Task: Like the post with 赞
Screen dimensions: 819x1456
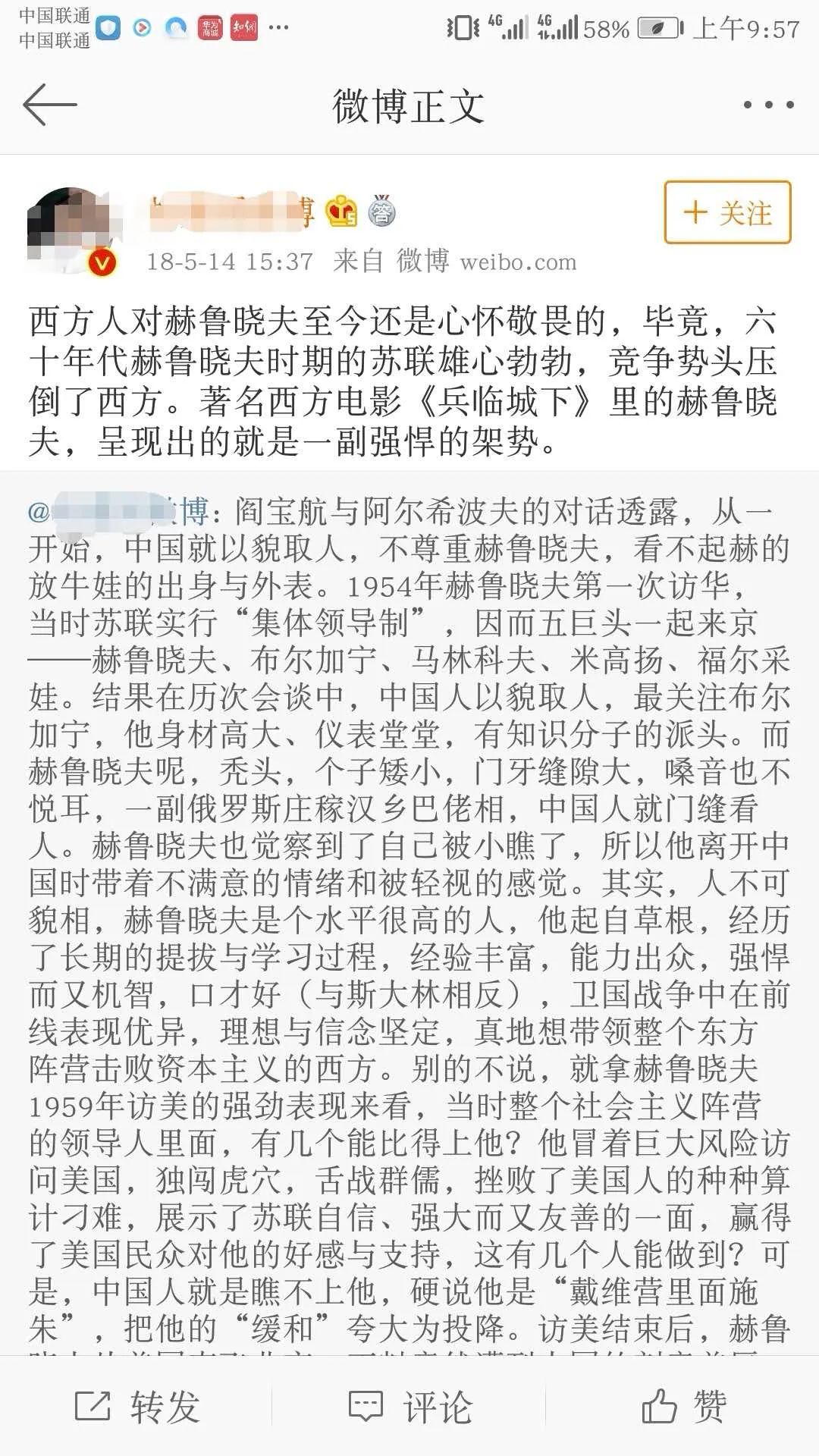Action: [683, 1407]
